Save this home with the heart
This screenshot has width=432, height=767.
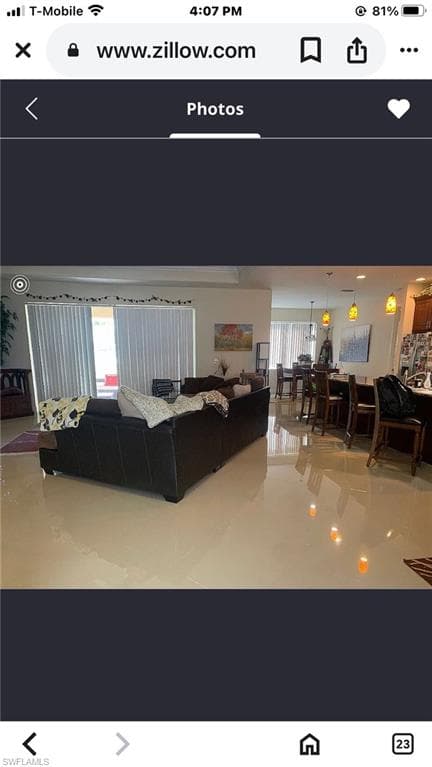pos(399,109)
